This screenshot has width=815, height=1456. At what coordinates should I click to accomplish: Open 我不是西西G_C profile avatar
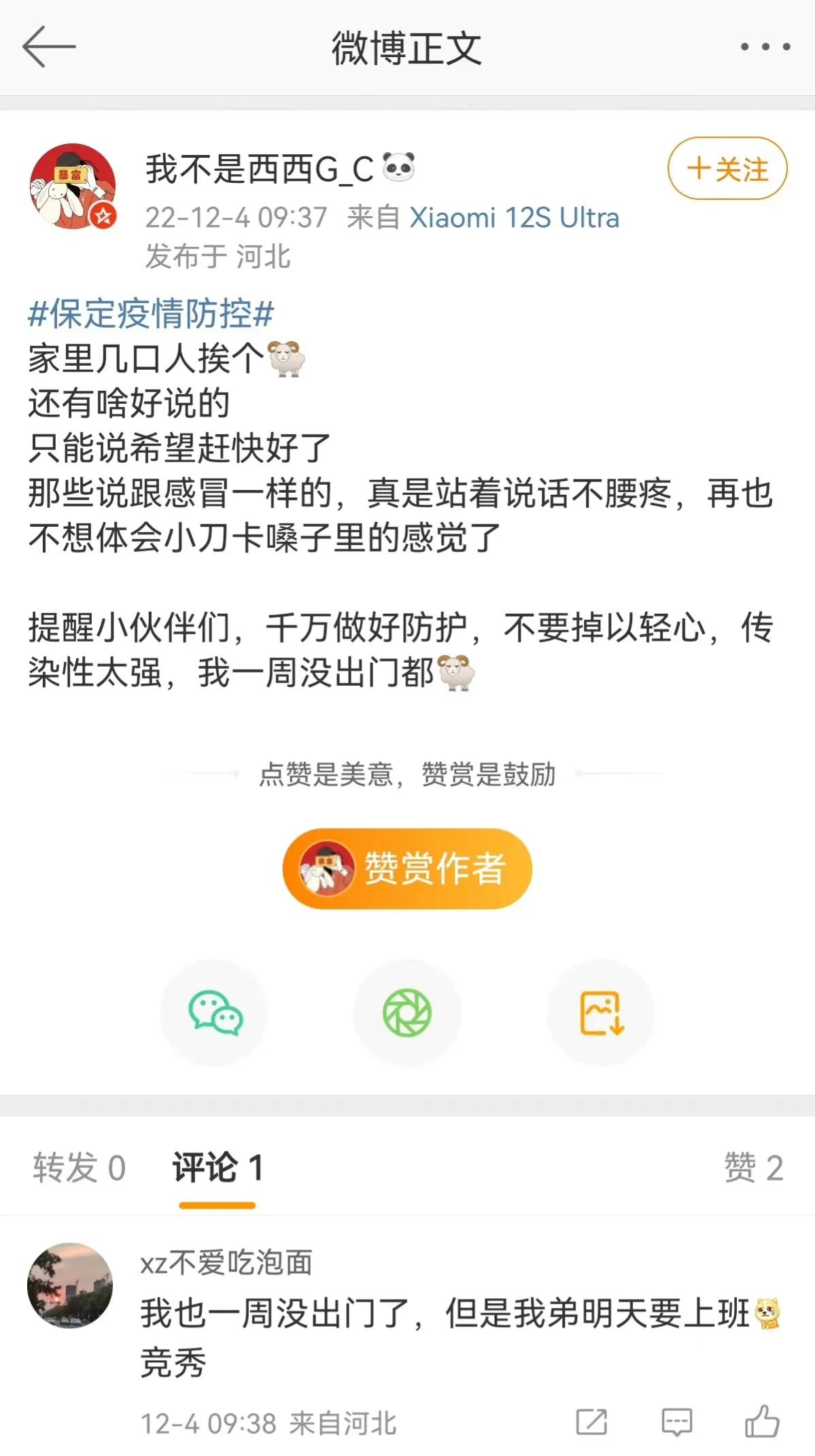73,186
